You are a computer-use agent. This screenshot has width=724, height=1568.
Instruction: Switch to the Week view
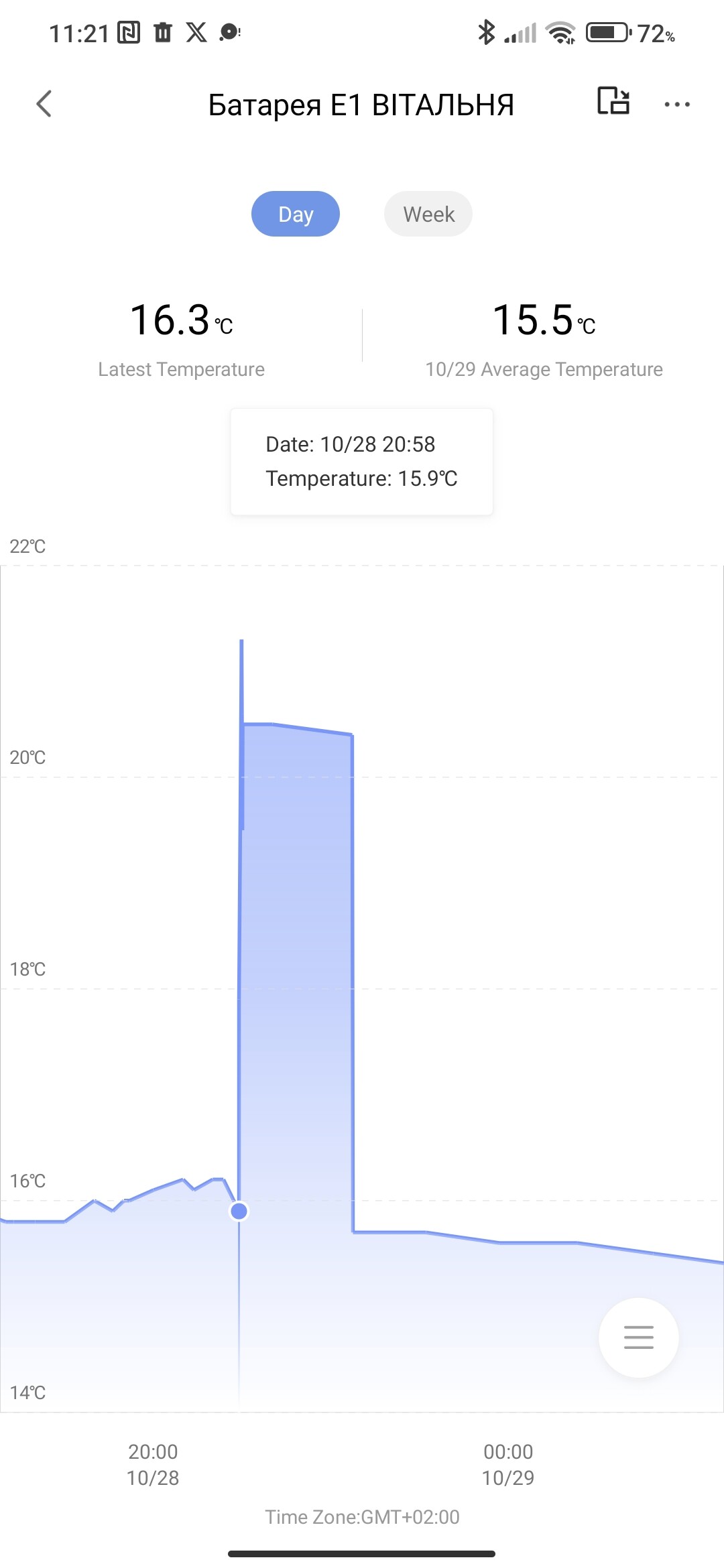[x=428, y=214]
